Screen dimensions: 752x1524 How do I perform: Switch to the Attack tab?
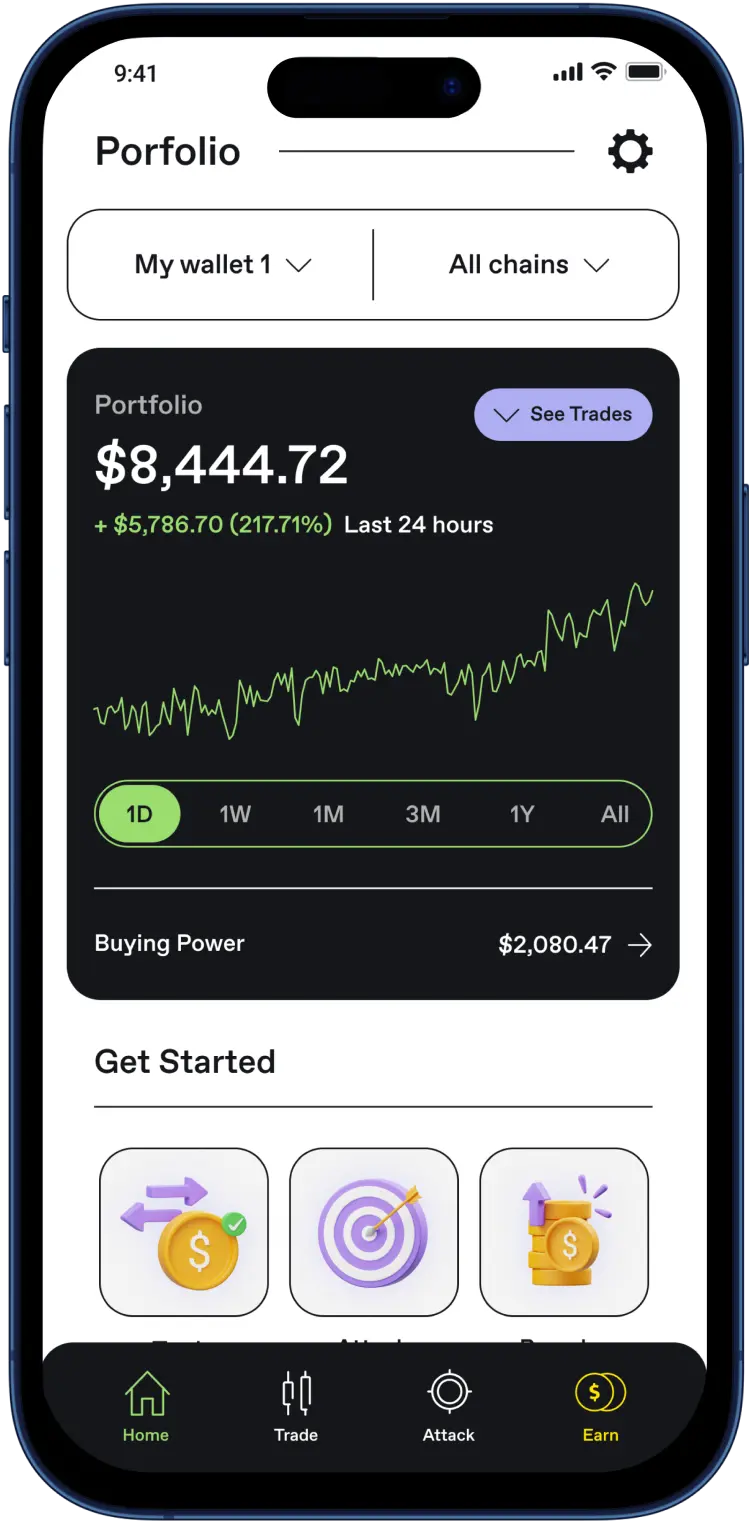click(x=448, y=1406)
